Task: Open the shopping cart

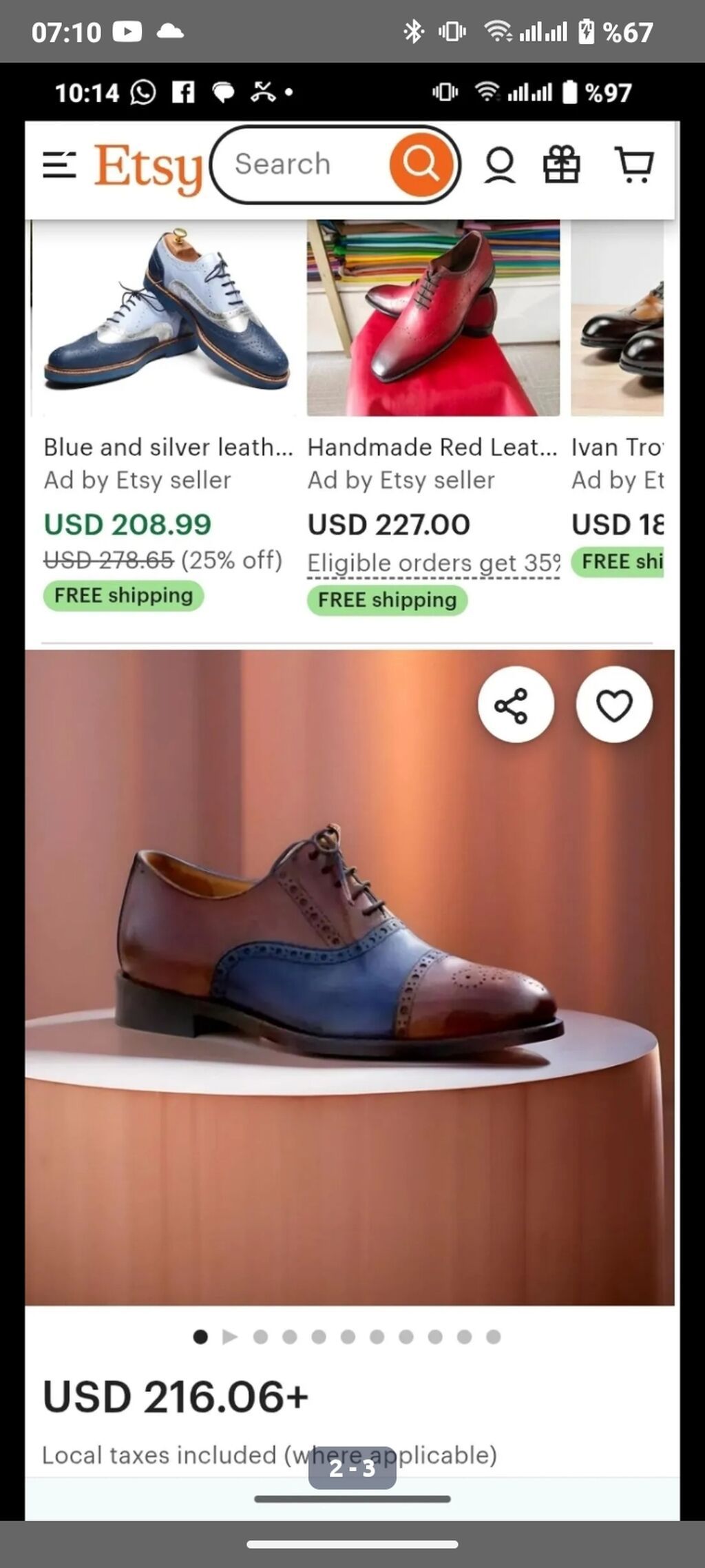Action: (x=633, y=165)
